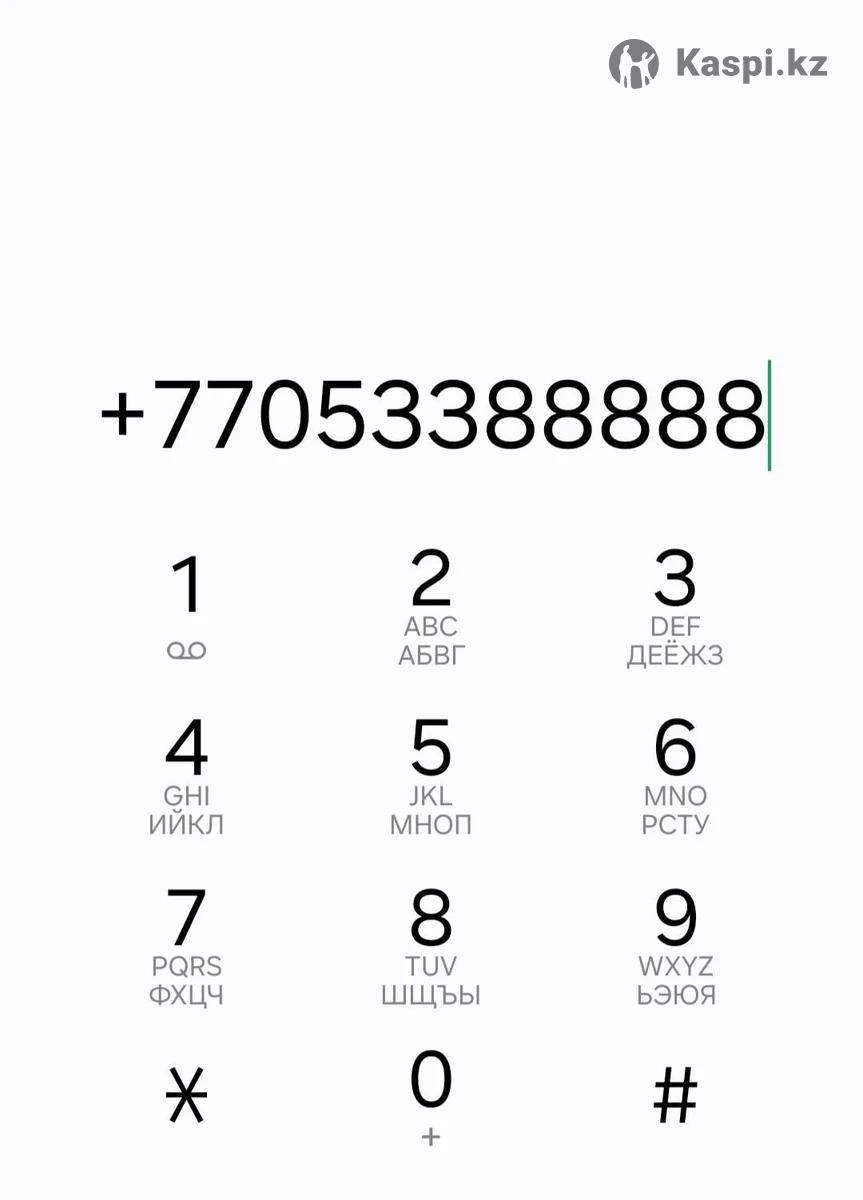Select the 6 MNO key
Screen dimensions: 863x1200
click(675, 773)
